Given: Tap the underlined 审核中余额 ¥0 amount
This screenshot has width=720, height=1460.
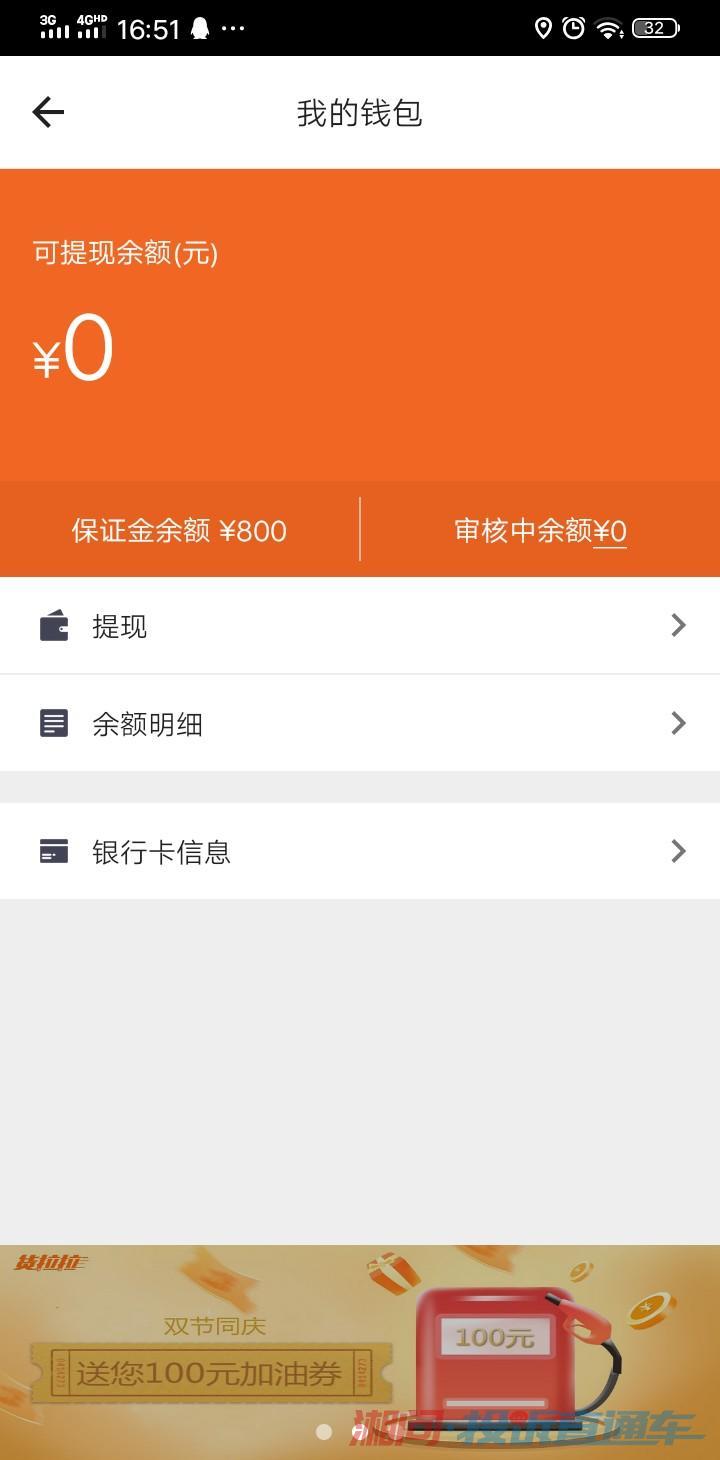Looking at the screenshot, I should (x=611, y=531).
